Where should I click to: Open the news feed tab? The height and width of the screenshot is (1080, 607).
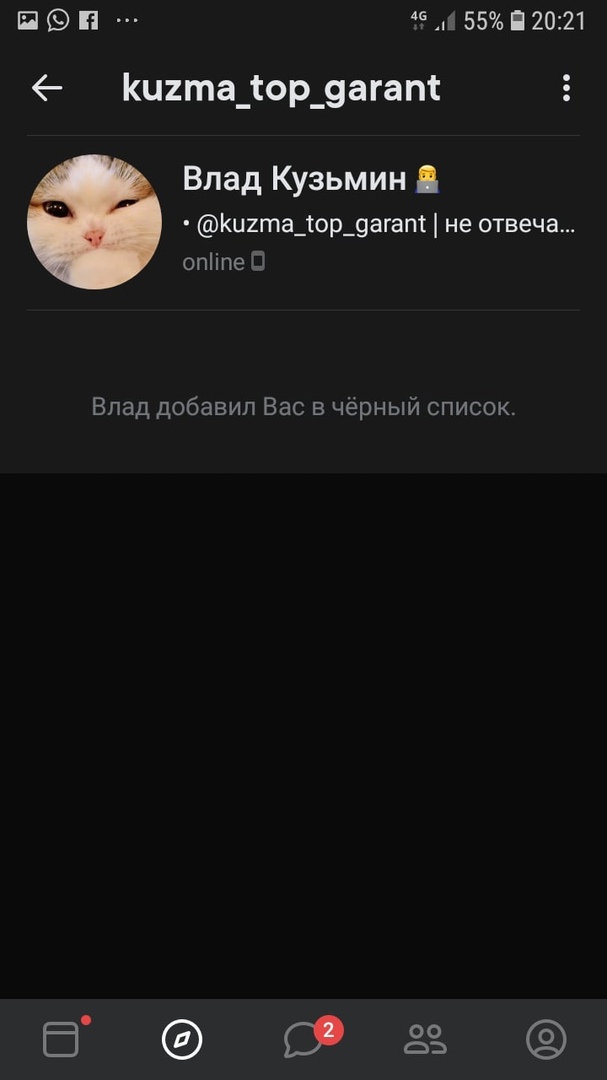click(x=61, y=1040)
